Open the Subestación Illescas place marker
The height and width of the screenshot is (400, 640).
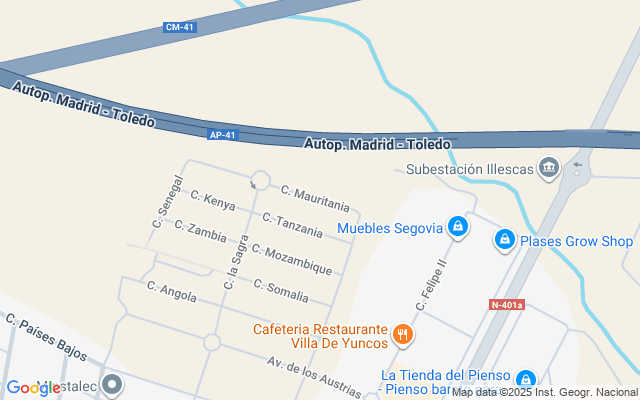(549, 168)
